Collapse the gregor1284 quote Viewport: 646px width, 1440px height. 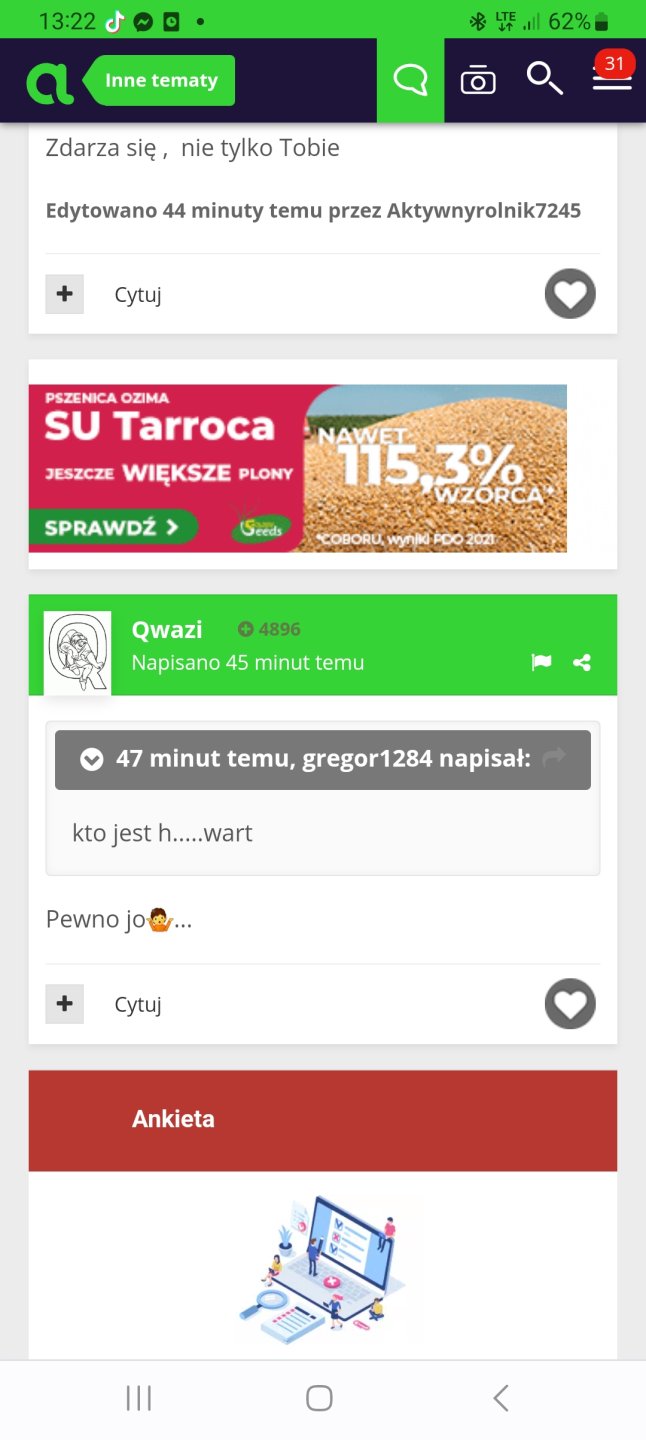pos(91,760)
